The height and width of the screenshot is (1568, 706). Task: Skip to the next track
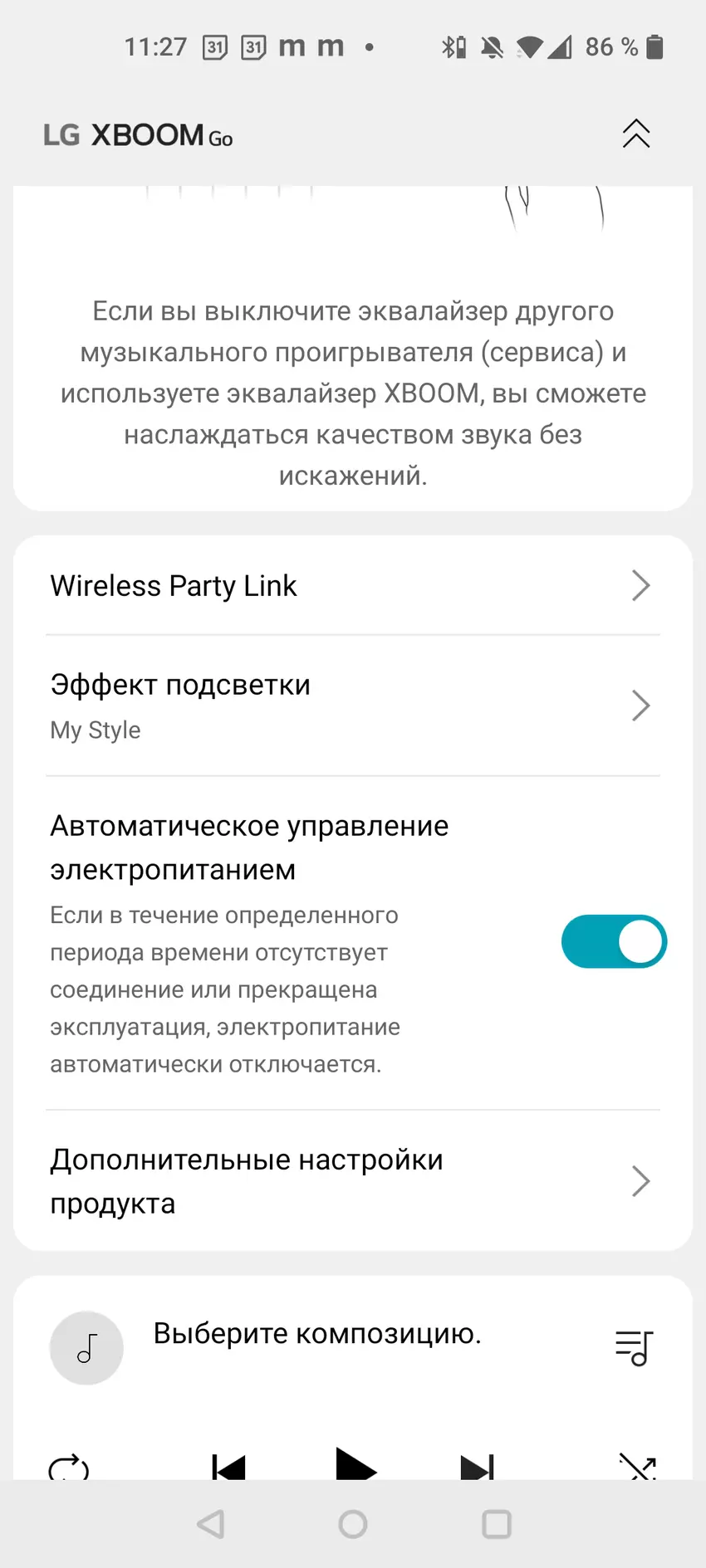(478, 1468)
